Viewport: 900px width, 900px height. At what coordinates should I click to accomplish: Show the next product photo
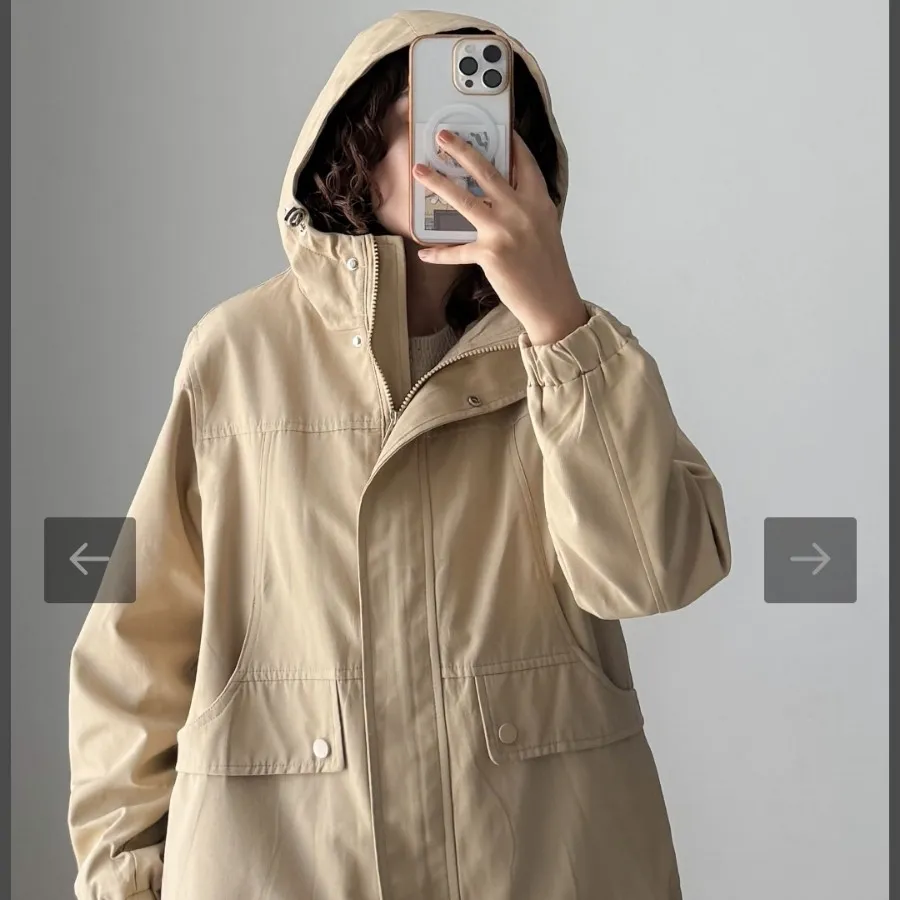point(810,560)
